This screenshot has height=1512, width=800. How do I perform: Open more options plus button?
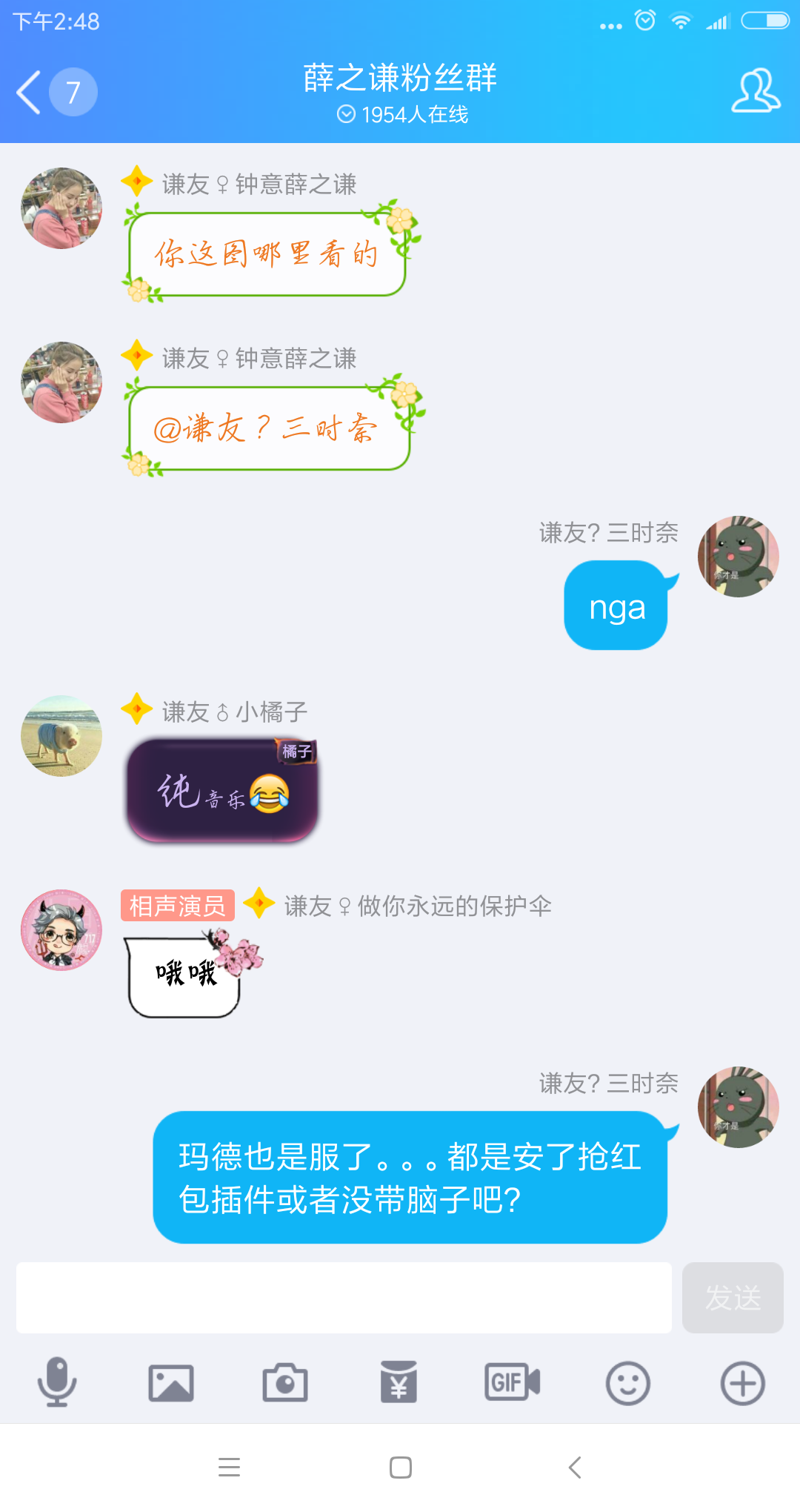click(742, 1382)
